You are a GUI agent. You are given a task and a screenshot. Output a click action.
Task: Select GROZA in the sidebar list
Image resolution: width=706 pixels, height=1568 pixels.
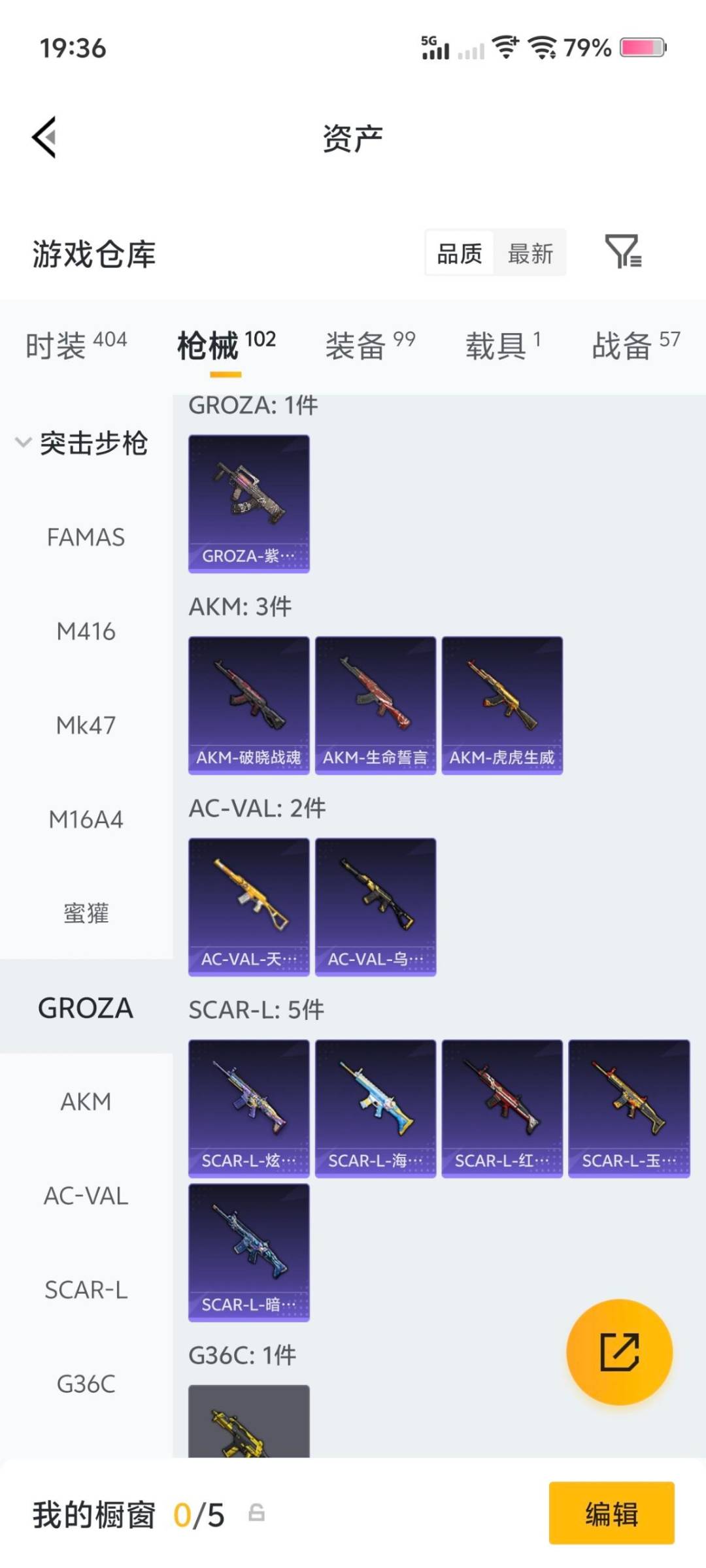pos(87,1007)
